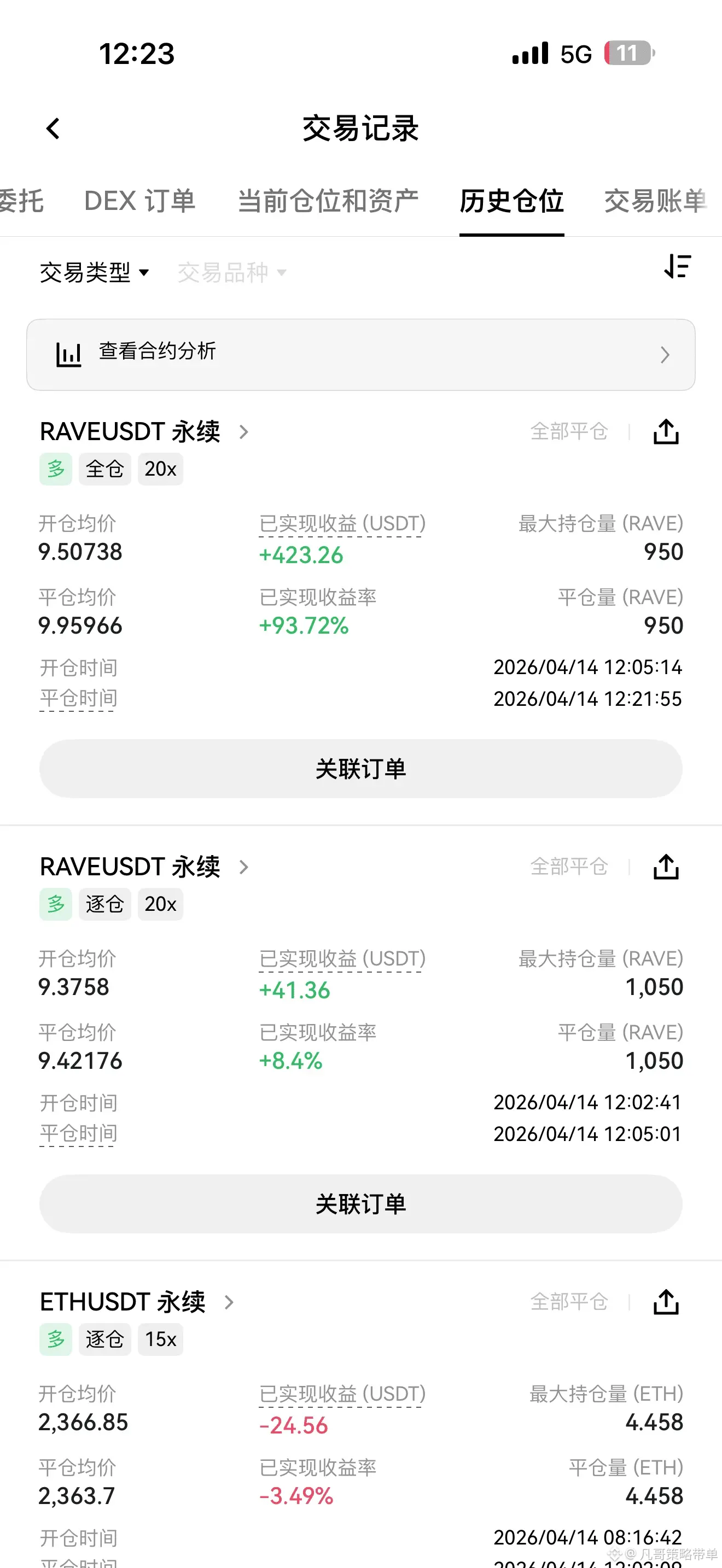This screenshot has width=722, height=1568.
Task: Open the sort order icon
Action: [677, 267]
